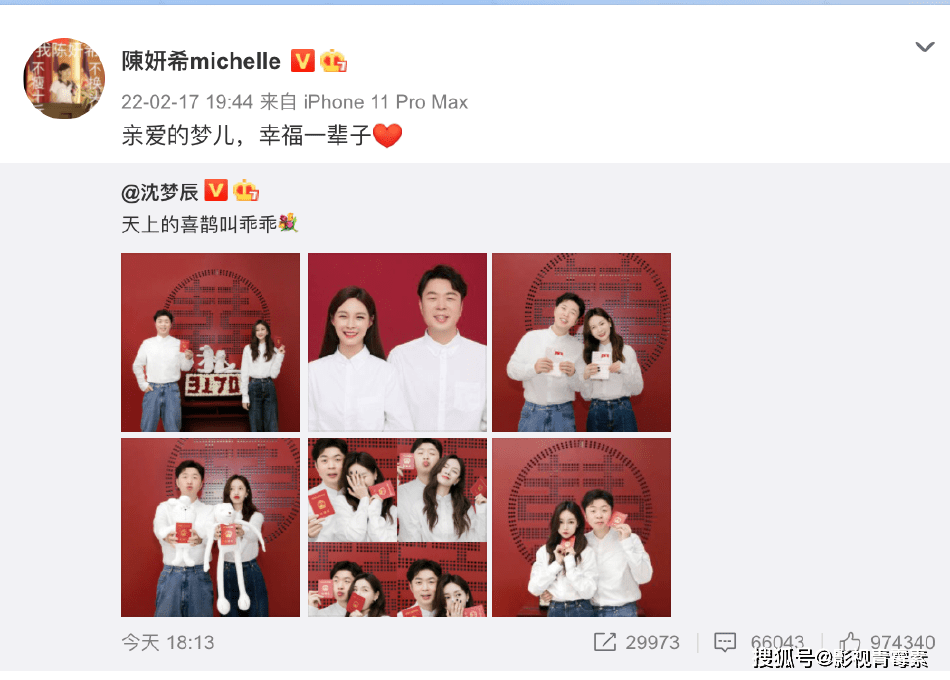Open the couple photo with the dog sculpture
Viewport: 950px width, 680px height.
210,342
